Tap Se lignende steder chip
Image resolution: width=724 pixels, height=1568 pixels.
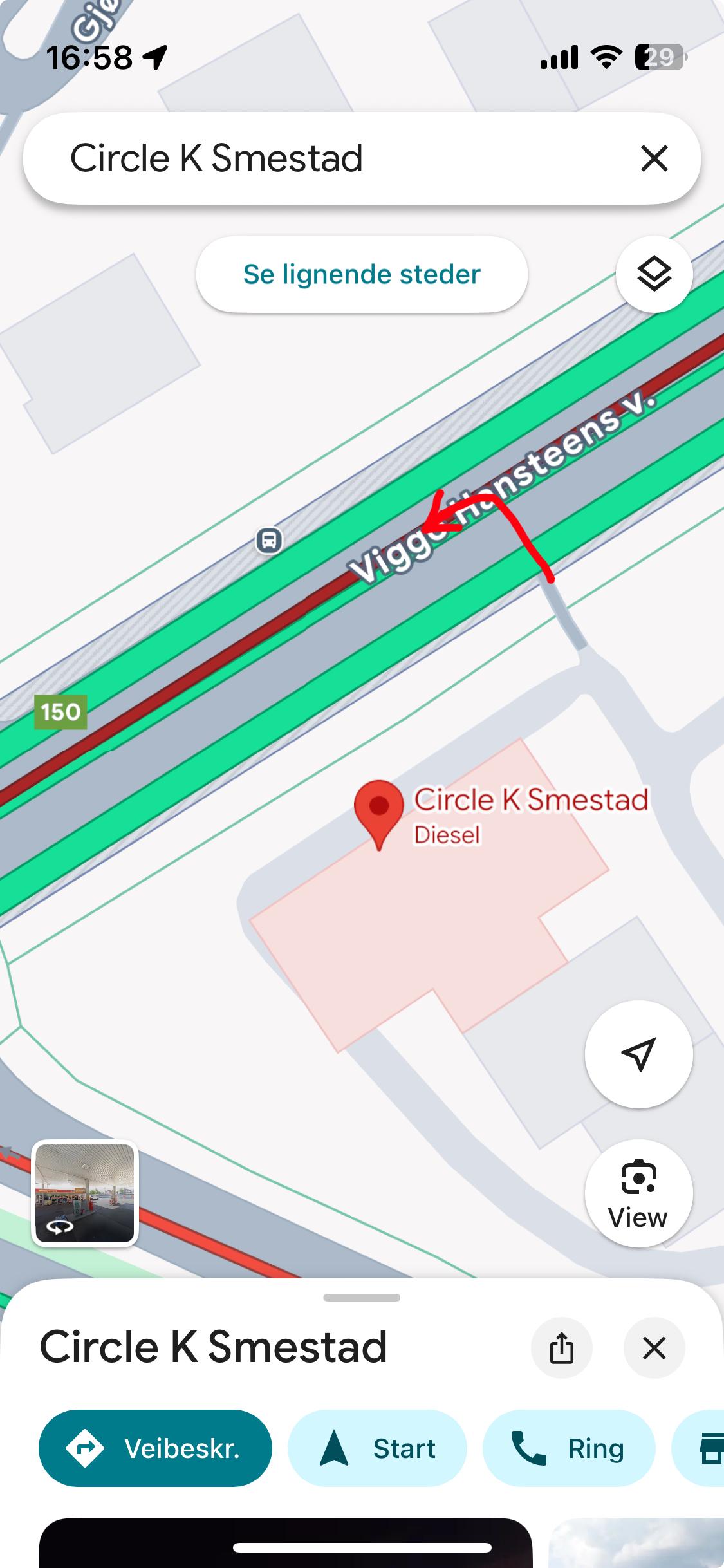362,274
